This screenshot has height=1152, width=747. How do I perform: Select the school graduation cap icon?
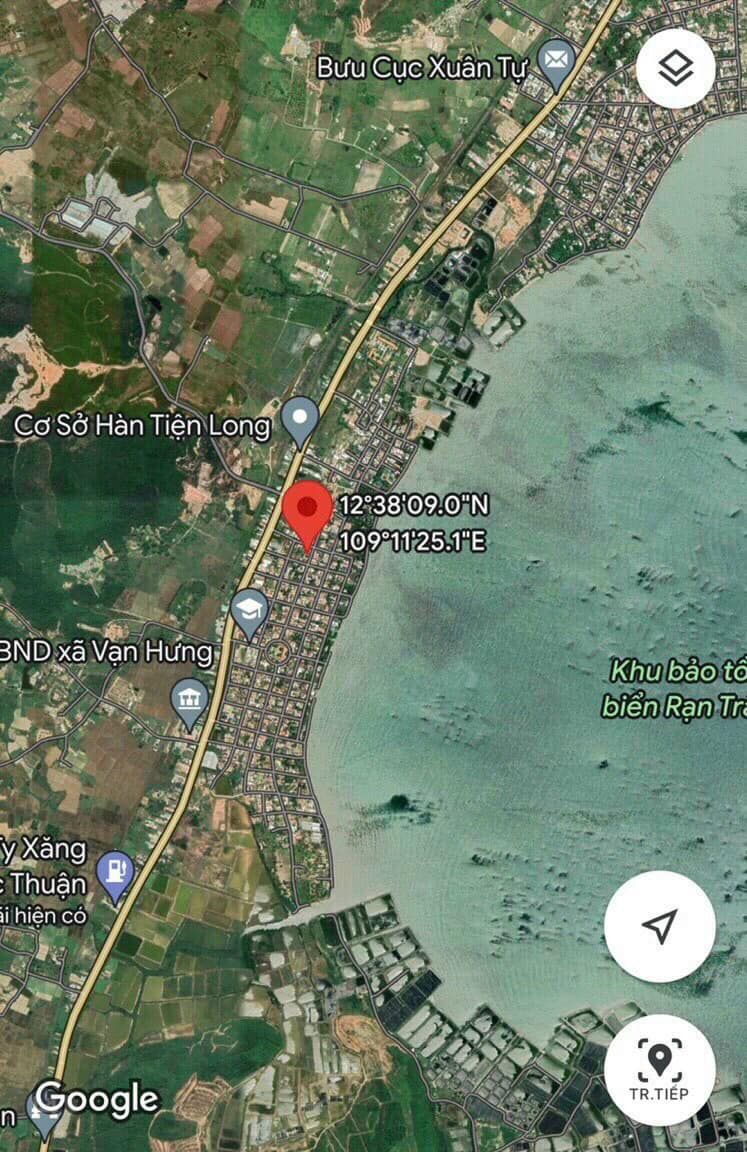250,609
